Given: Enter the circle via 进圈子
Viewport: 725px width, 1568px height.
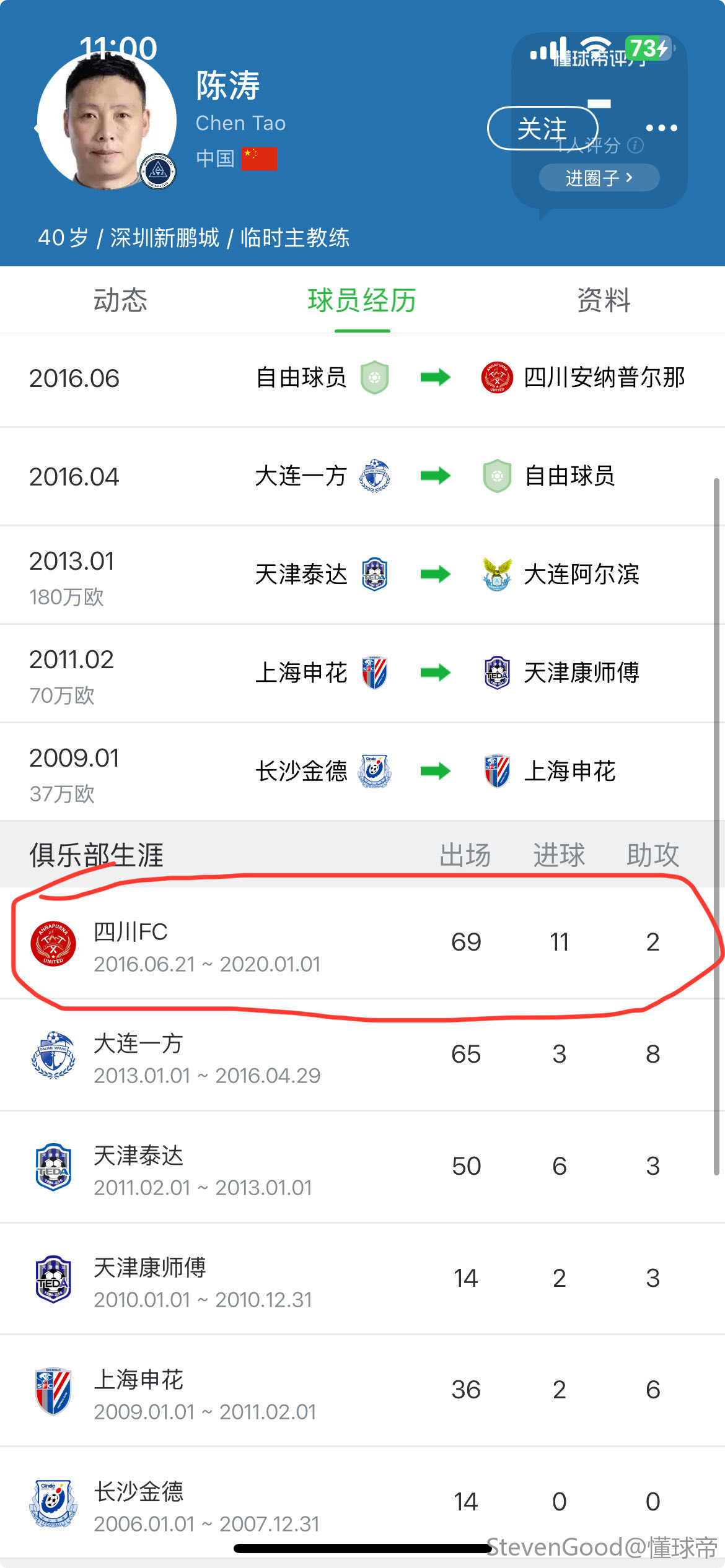Looking at the screenshot, I should 599,178.
